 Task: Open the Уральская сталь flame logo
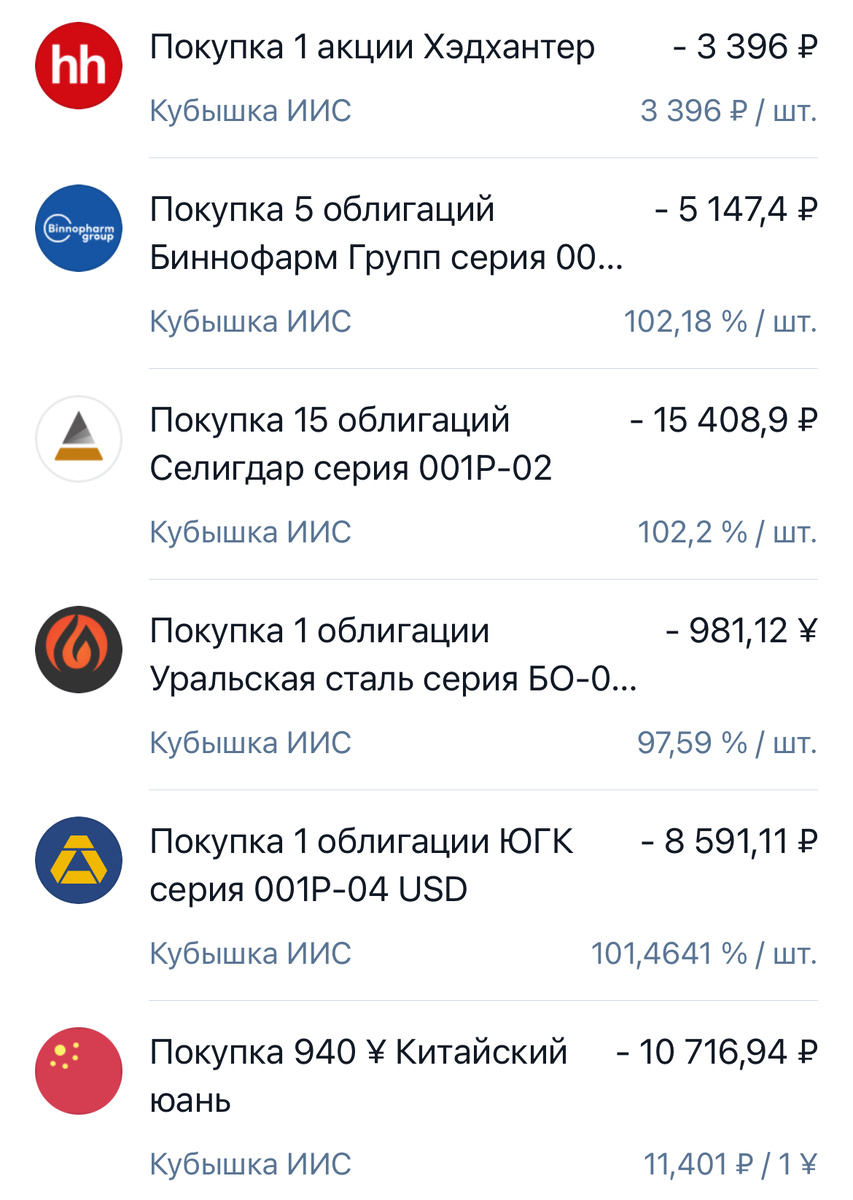pyautogui.click(x=79, y=650)
